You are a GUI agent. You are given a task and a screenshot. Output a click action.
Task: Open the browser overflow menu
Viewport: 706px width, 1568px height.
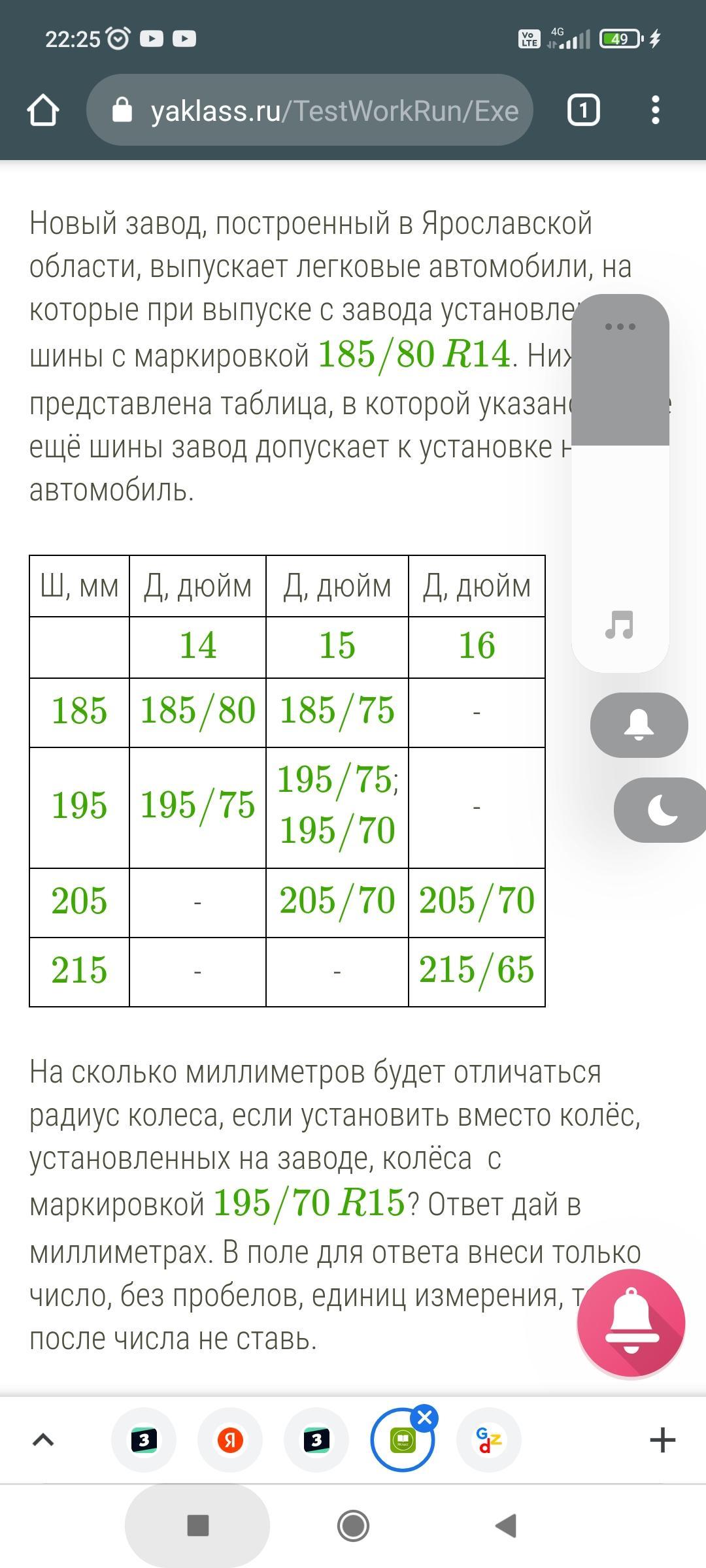point(656,110)
